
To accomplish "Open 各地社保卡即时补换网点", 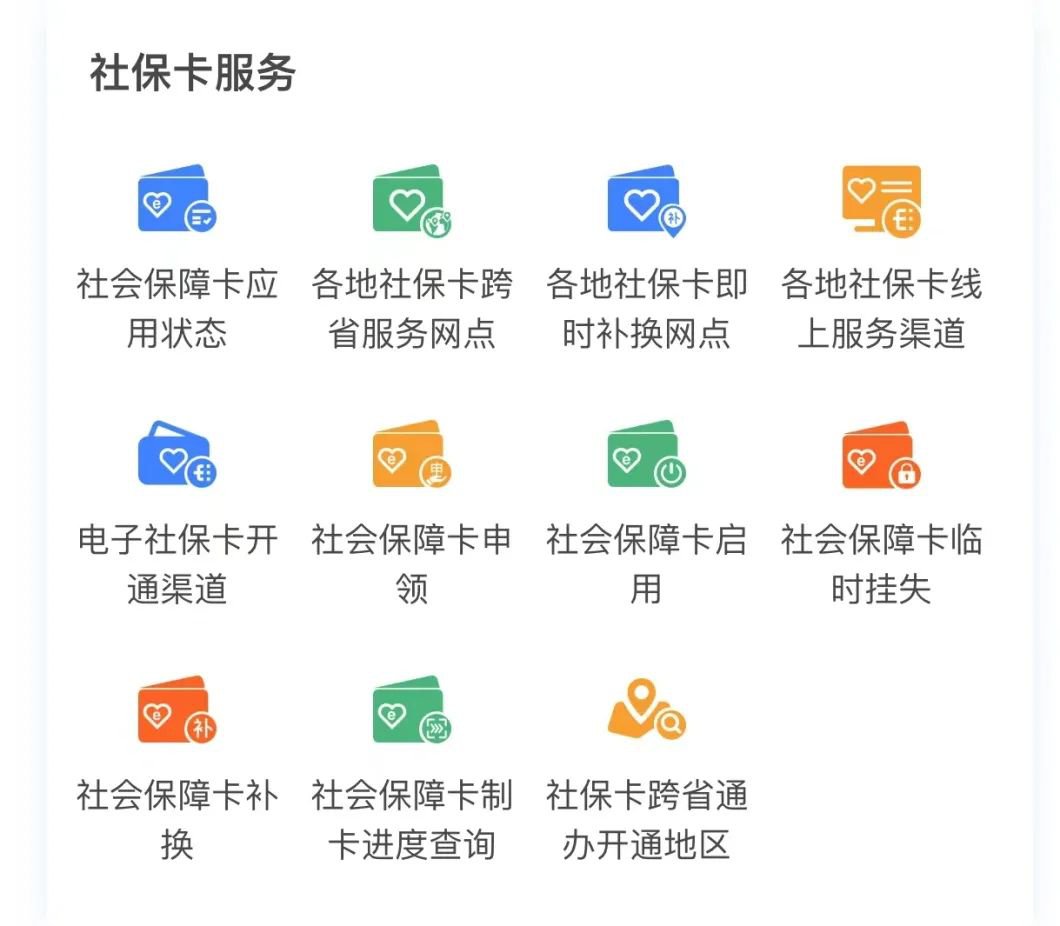I will coord(646,200).
